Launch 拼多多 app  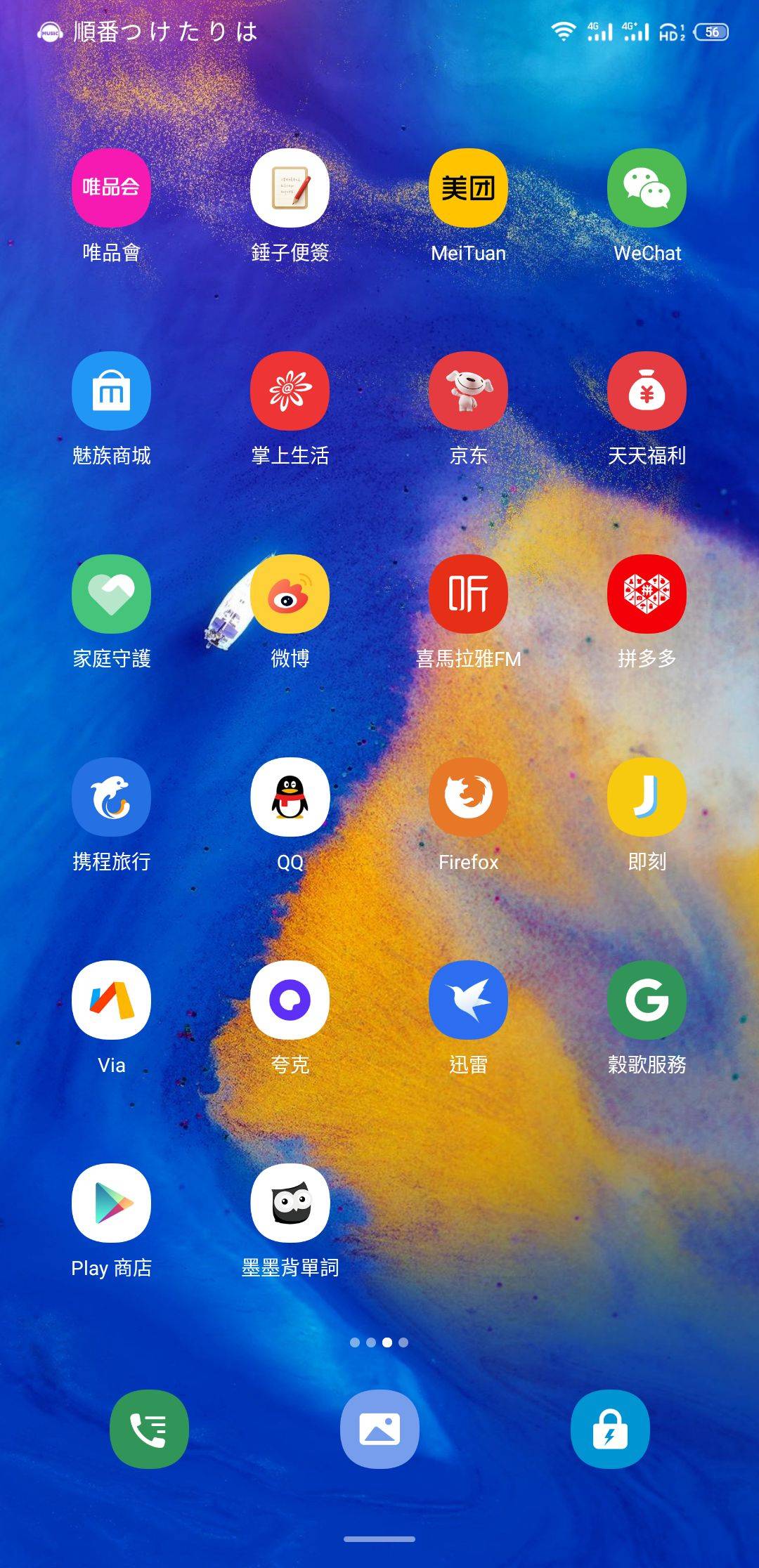647,594
